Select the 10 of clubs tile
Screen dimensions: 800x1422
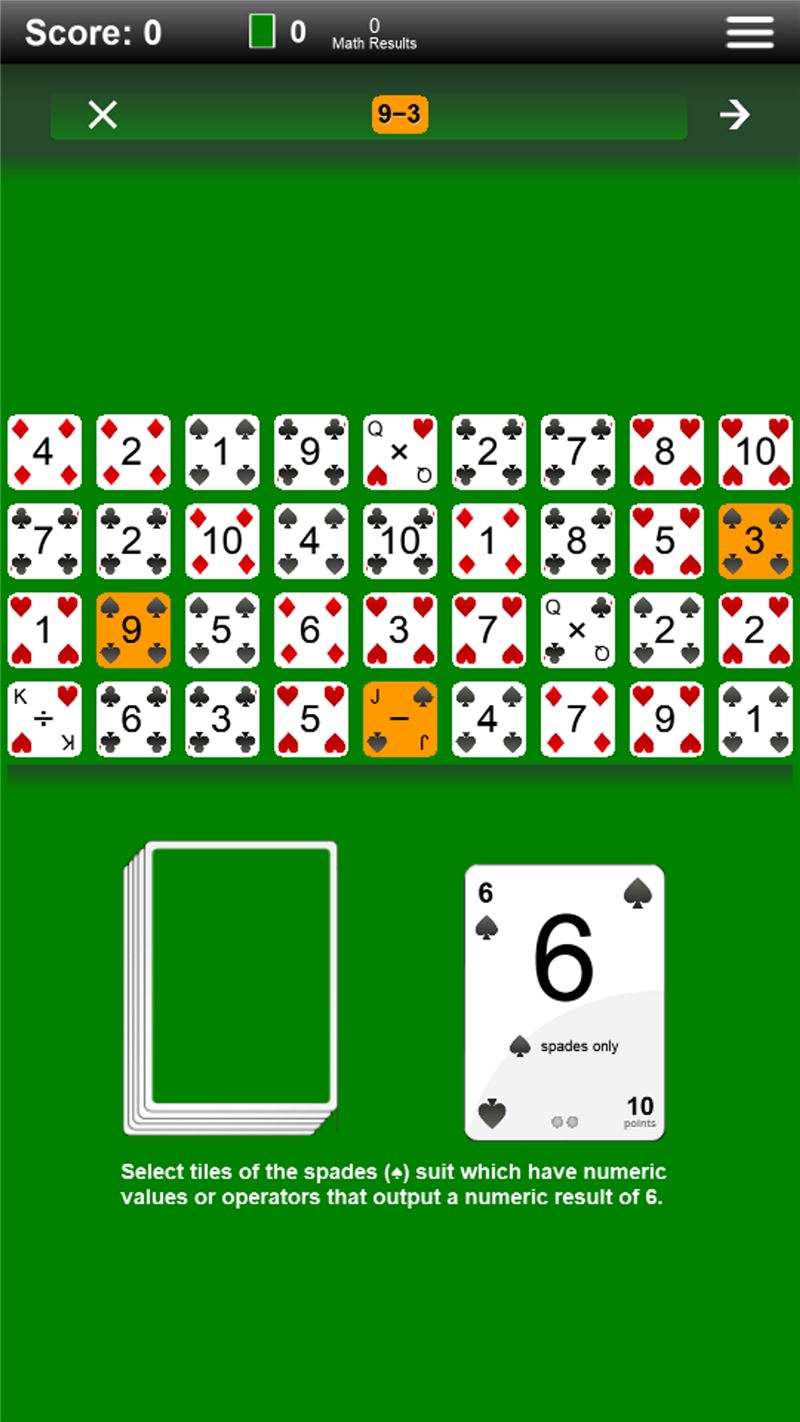pos(400,541)
